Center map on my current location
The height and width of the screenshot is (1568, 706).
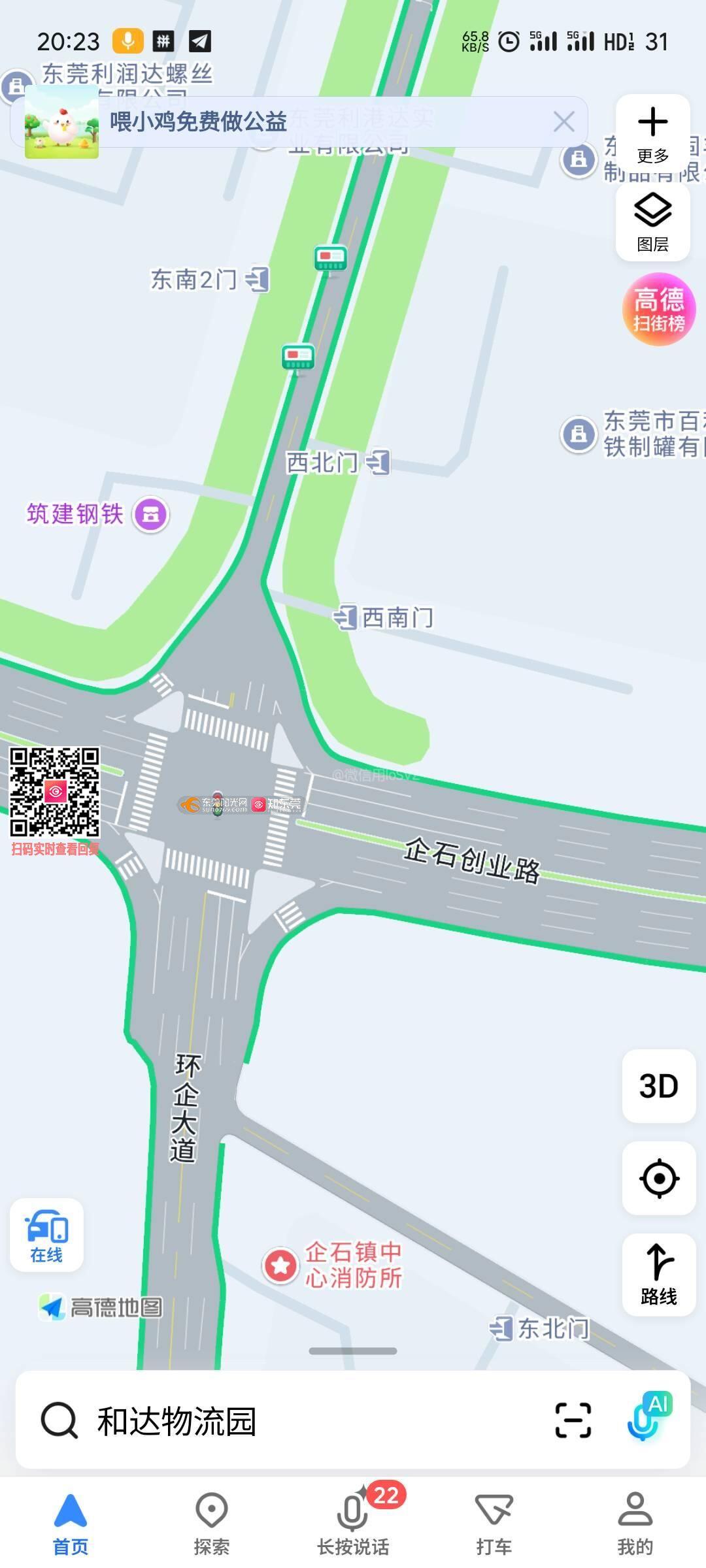pyautogui.click(x=658, y=1178)
